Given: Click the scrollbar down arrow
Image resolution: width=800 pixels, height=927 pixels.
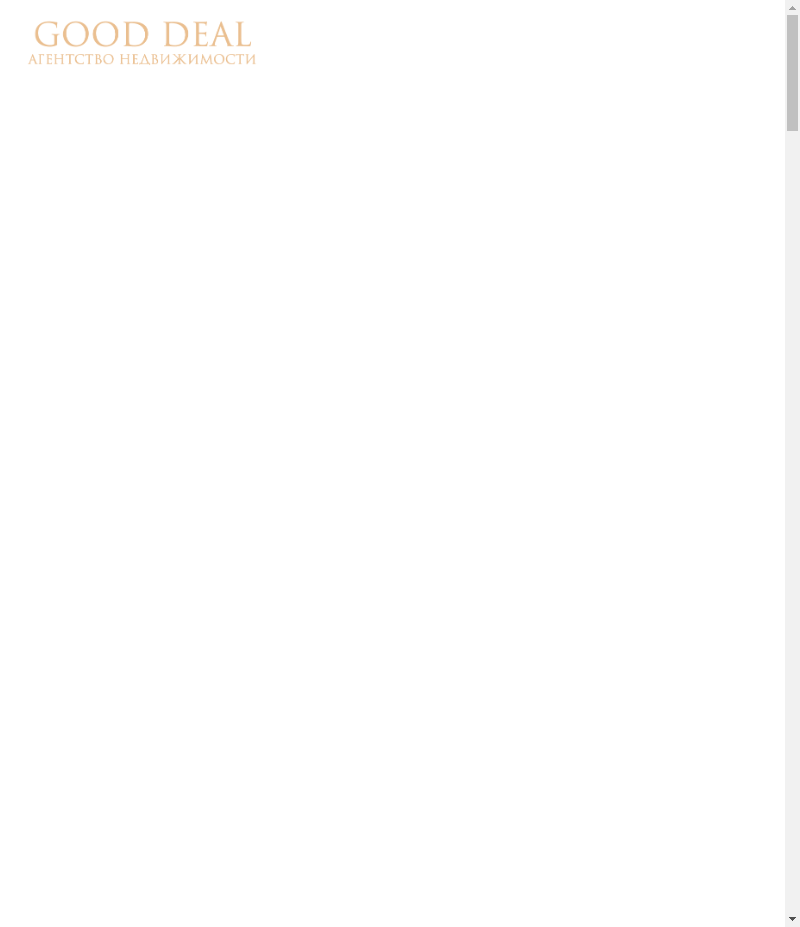Looking at the screenshot, I should pos(792,918).
